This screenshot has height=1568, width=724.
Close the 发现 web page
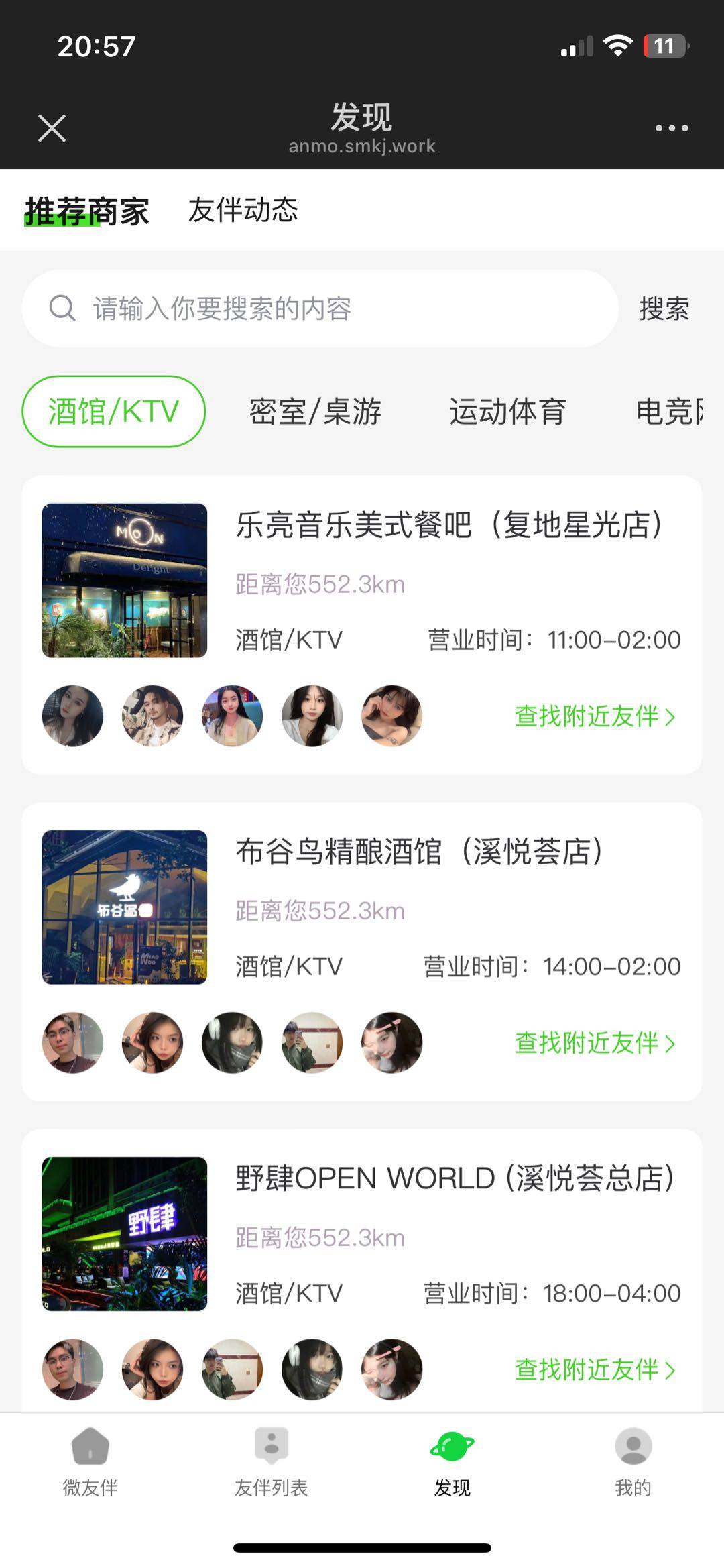tap(52, 128)
